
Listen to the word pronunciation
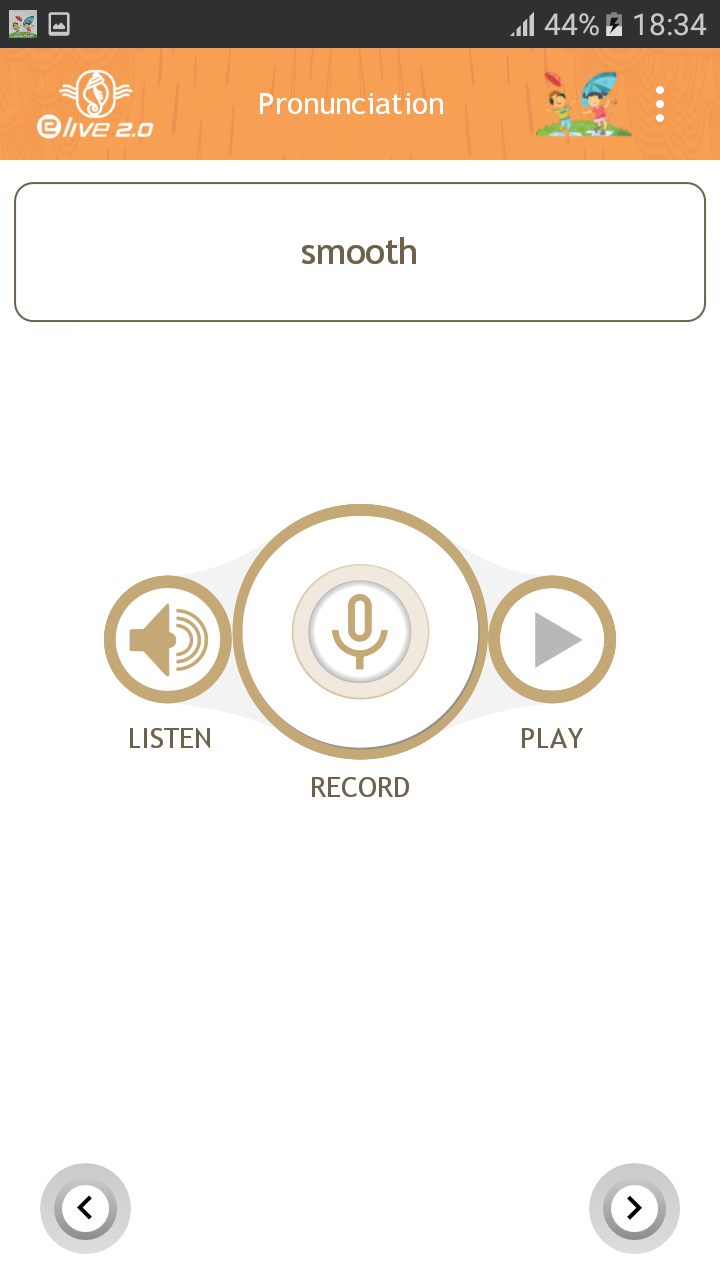168,640
